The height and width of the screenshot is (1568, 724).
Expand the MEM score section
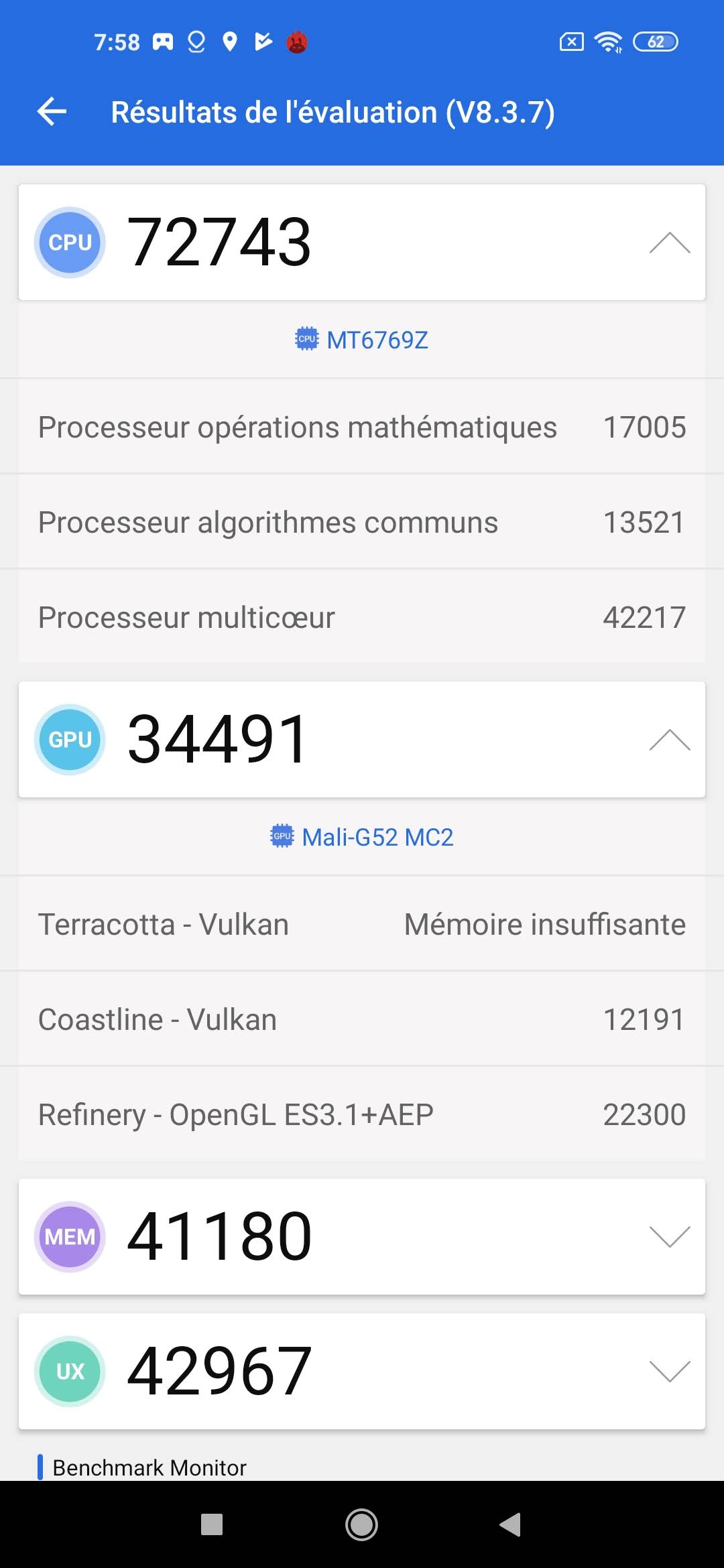click(x=669, y=1236)
